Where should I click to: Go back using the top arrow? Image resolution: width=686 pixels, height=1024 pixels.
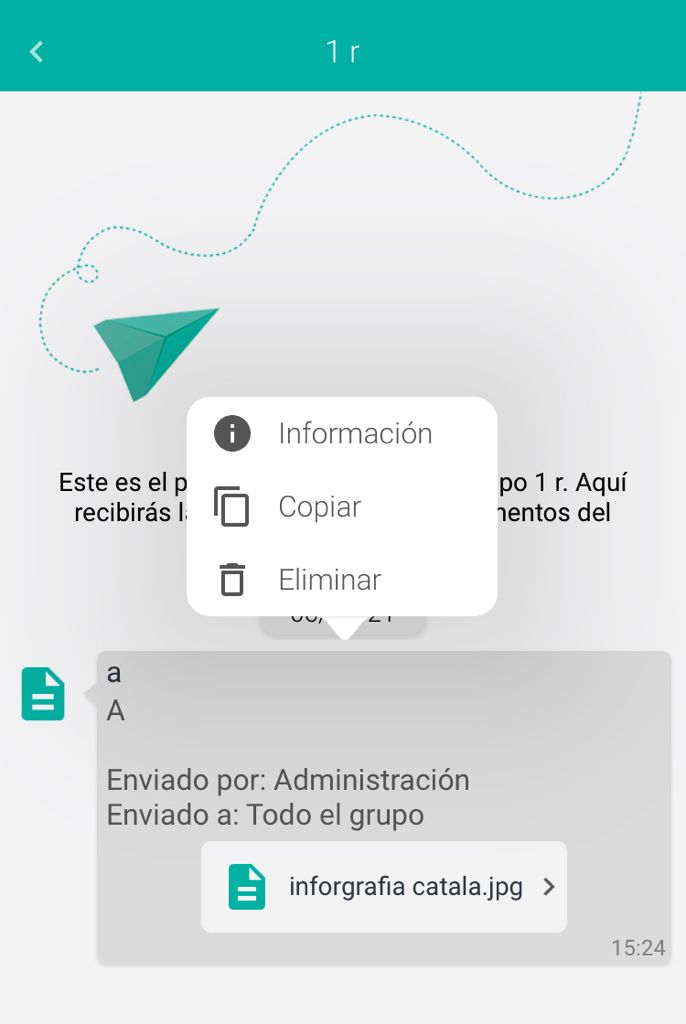point(37,51)
